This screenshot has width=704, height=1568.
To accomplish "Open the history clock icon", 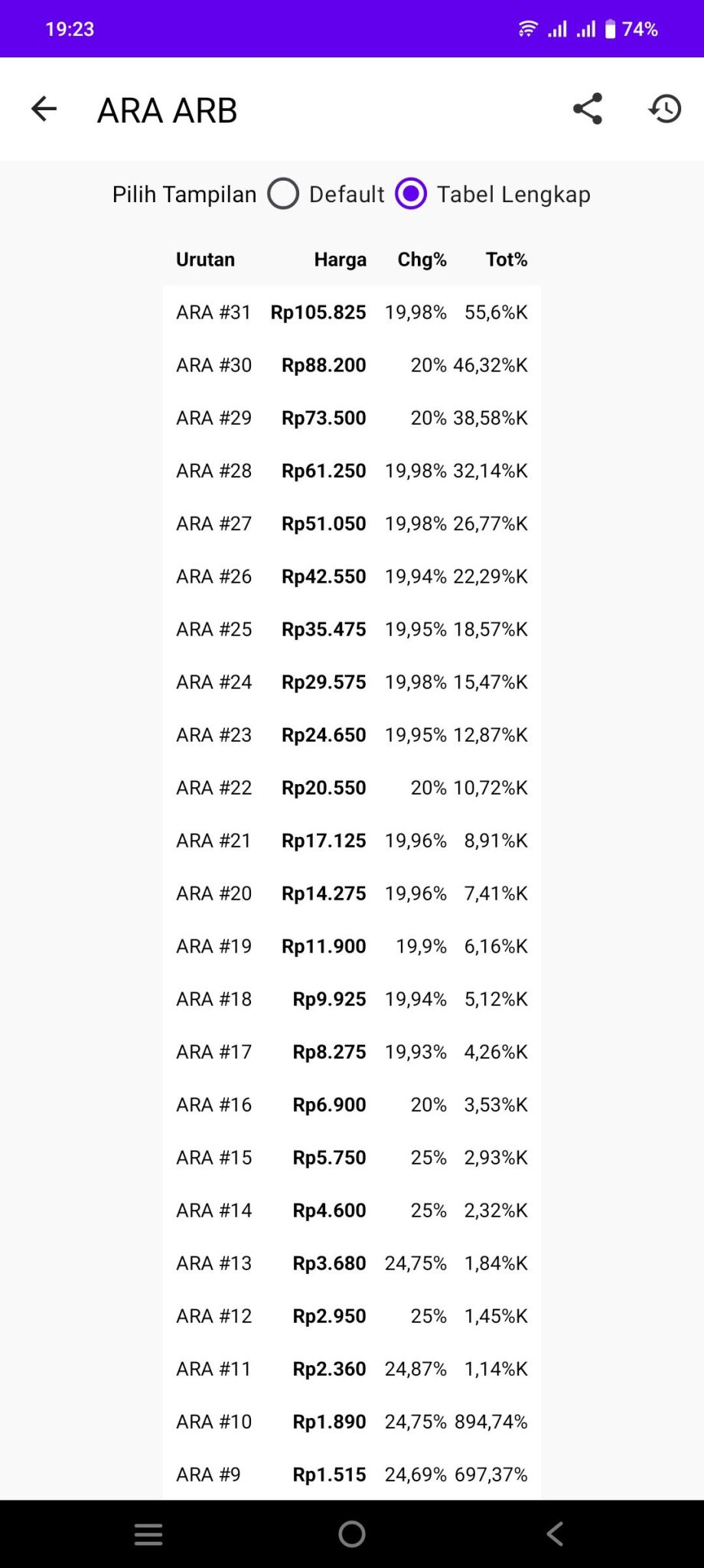I will [x=665, y=109].
